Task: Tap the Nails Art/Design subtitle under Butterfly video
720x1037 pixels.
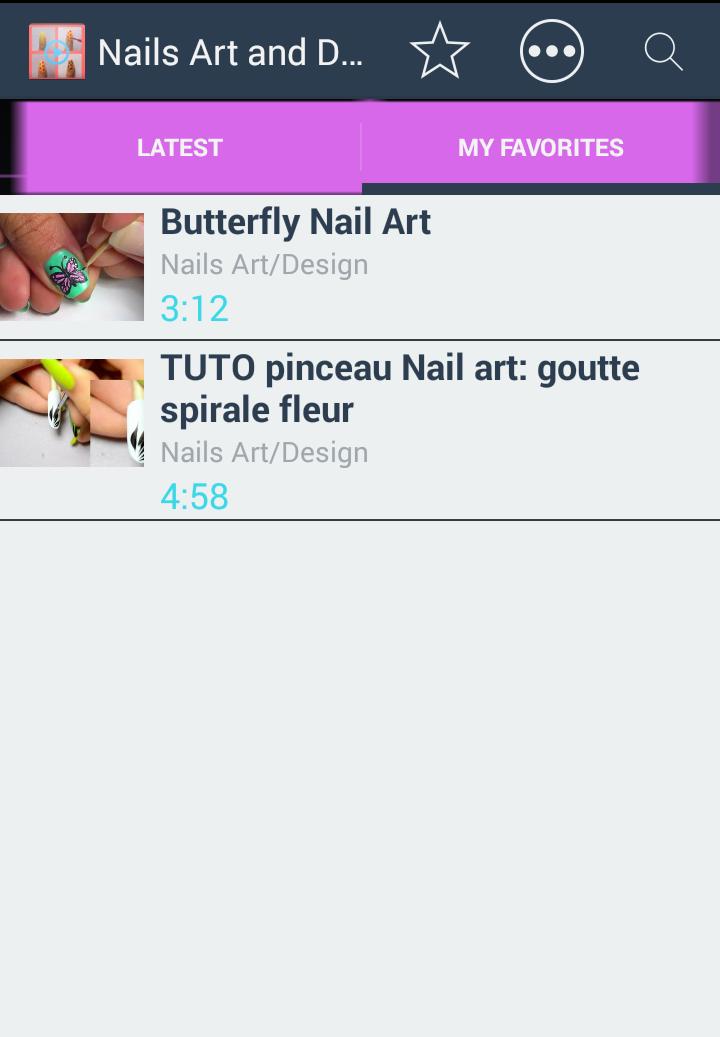Action: coord(264,264)
